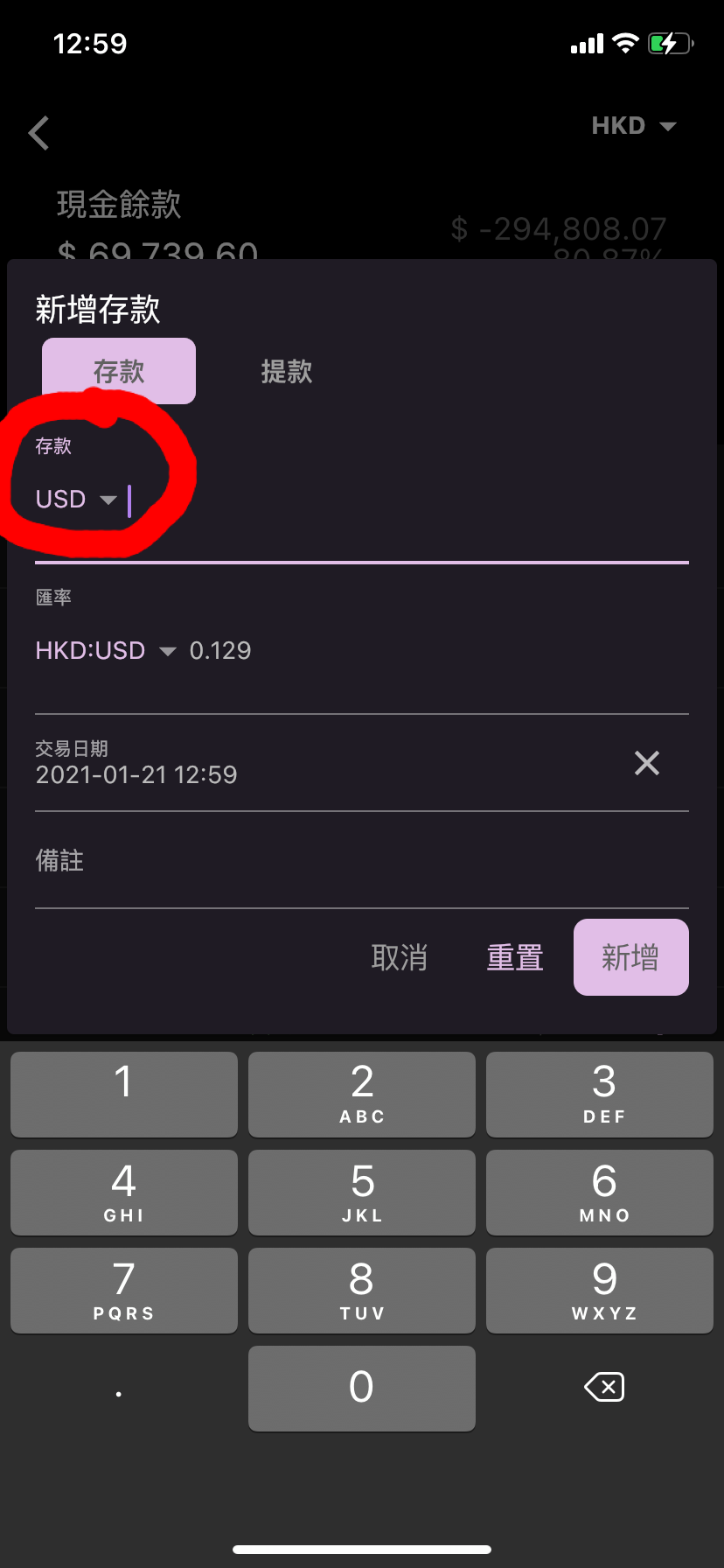Image resolution: width=724 pixels, height=1568 pixels.
Task: Go back with the top-left arrow
Action: 38,133
